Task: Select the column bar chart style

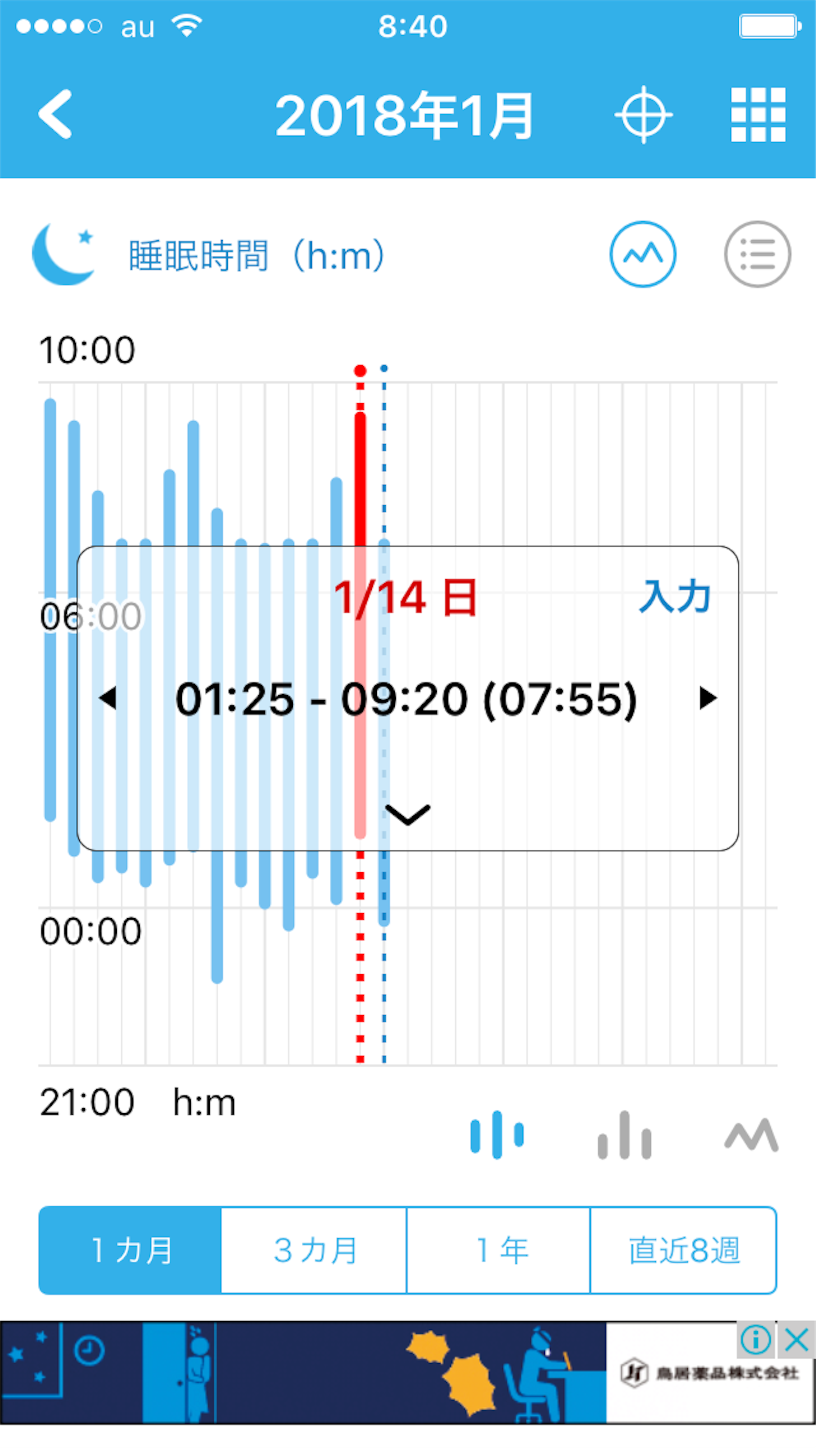Action: click(625, 1135)
